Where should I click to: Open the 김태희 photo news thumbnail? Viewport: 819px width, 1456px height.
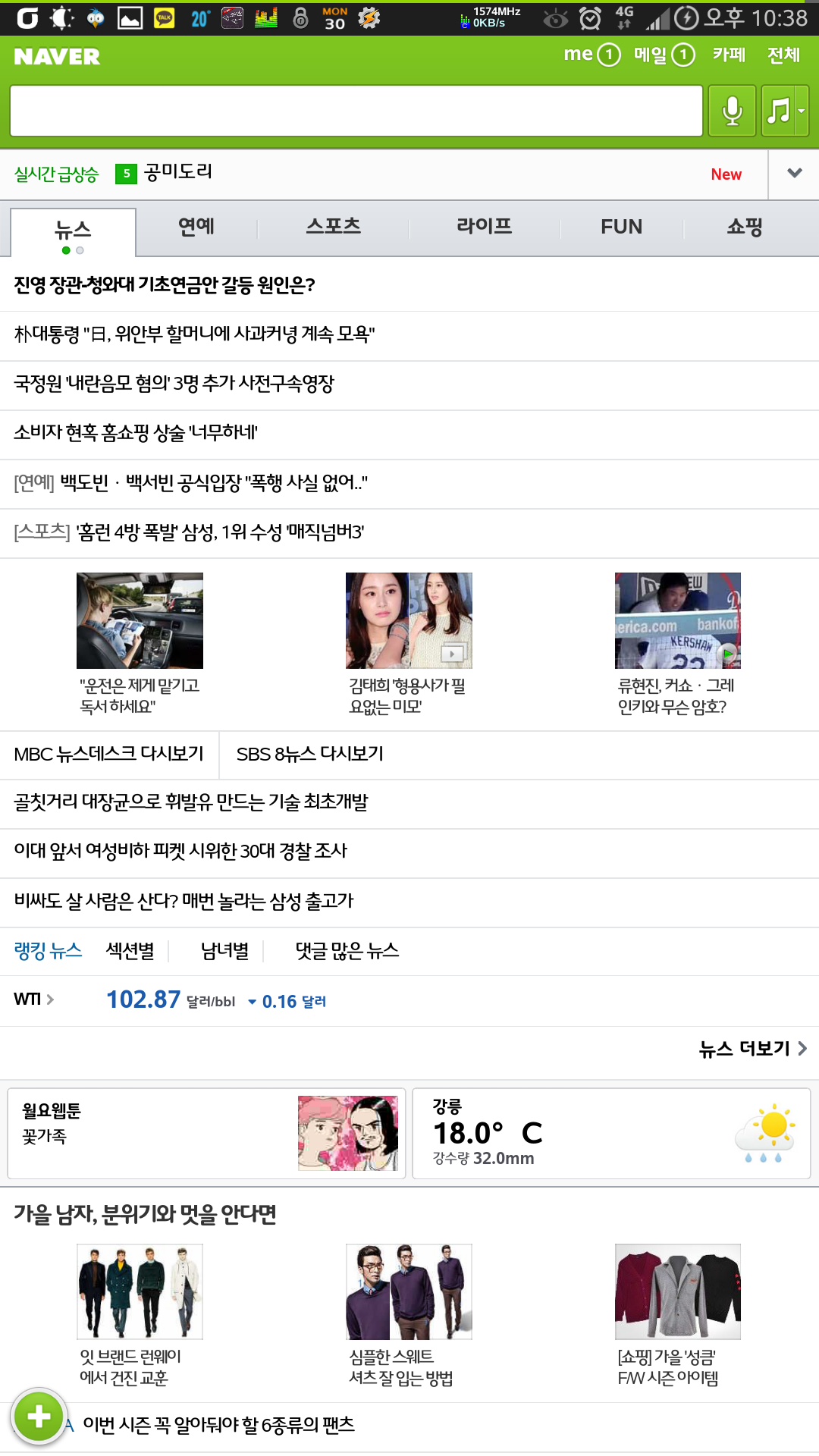click(409, 620)
